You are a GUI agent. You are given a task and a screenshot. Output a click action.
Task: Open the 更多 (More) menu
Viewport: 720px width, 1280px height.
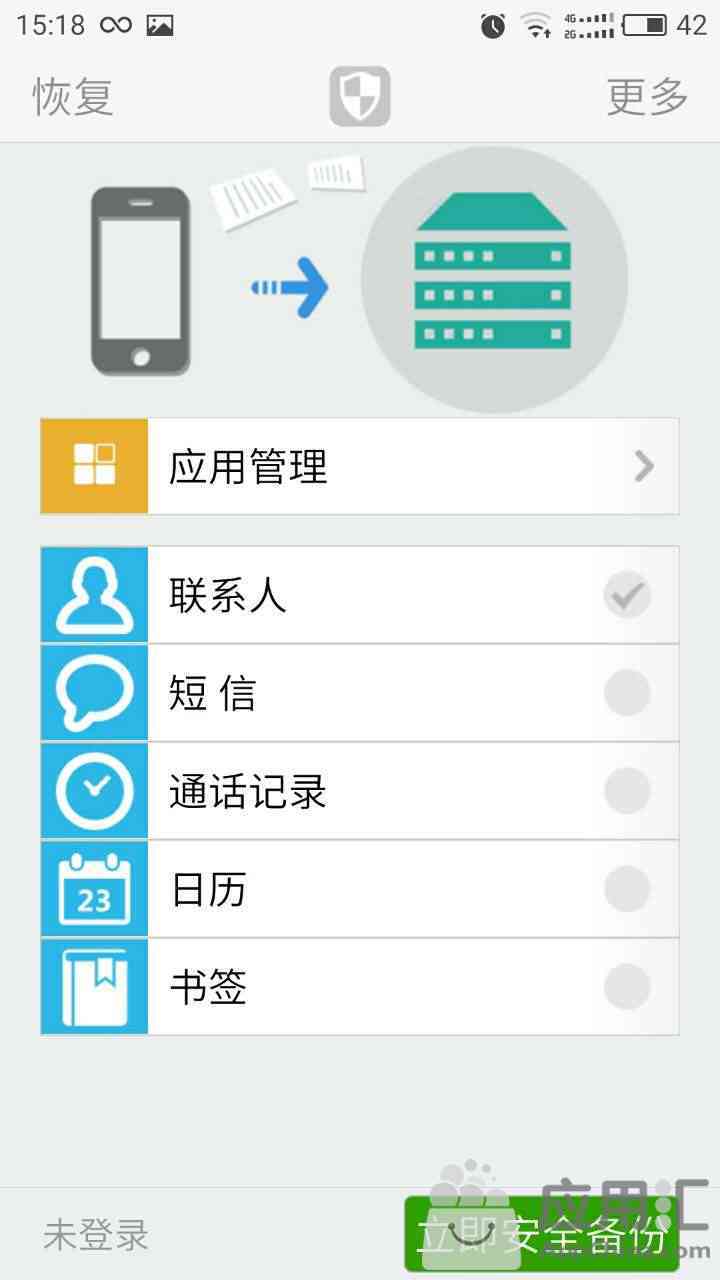coord(647,96)
